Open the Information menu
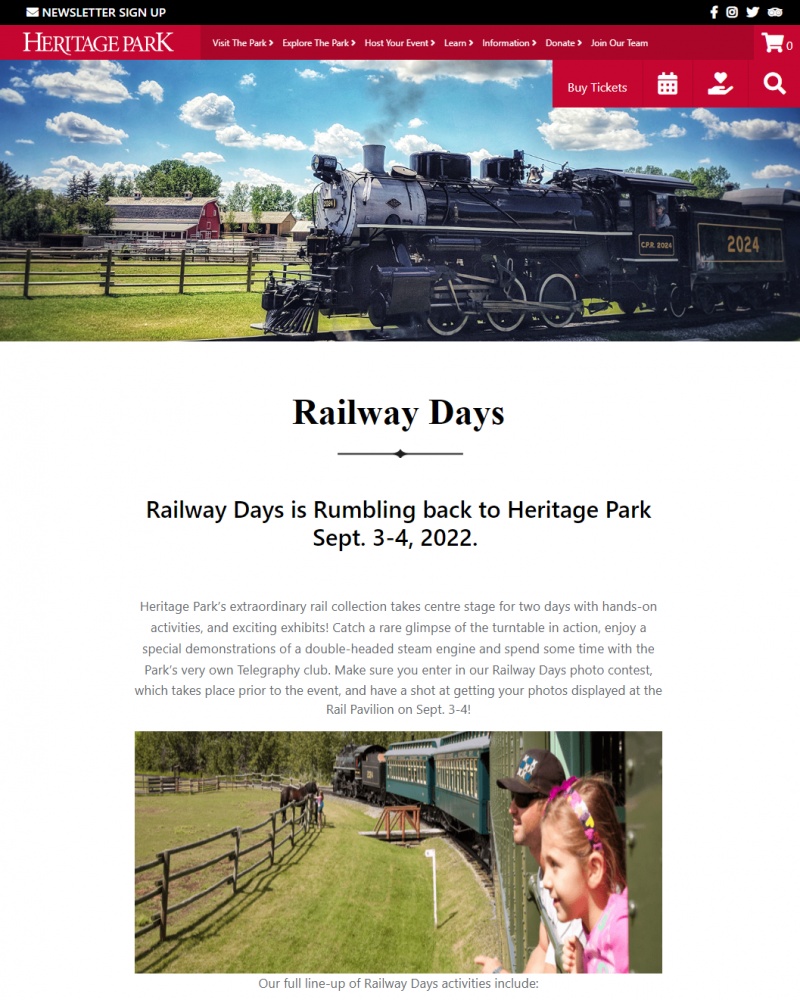The height and width of the screenshot is (1000, 800). pos(508,43)
